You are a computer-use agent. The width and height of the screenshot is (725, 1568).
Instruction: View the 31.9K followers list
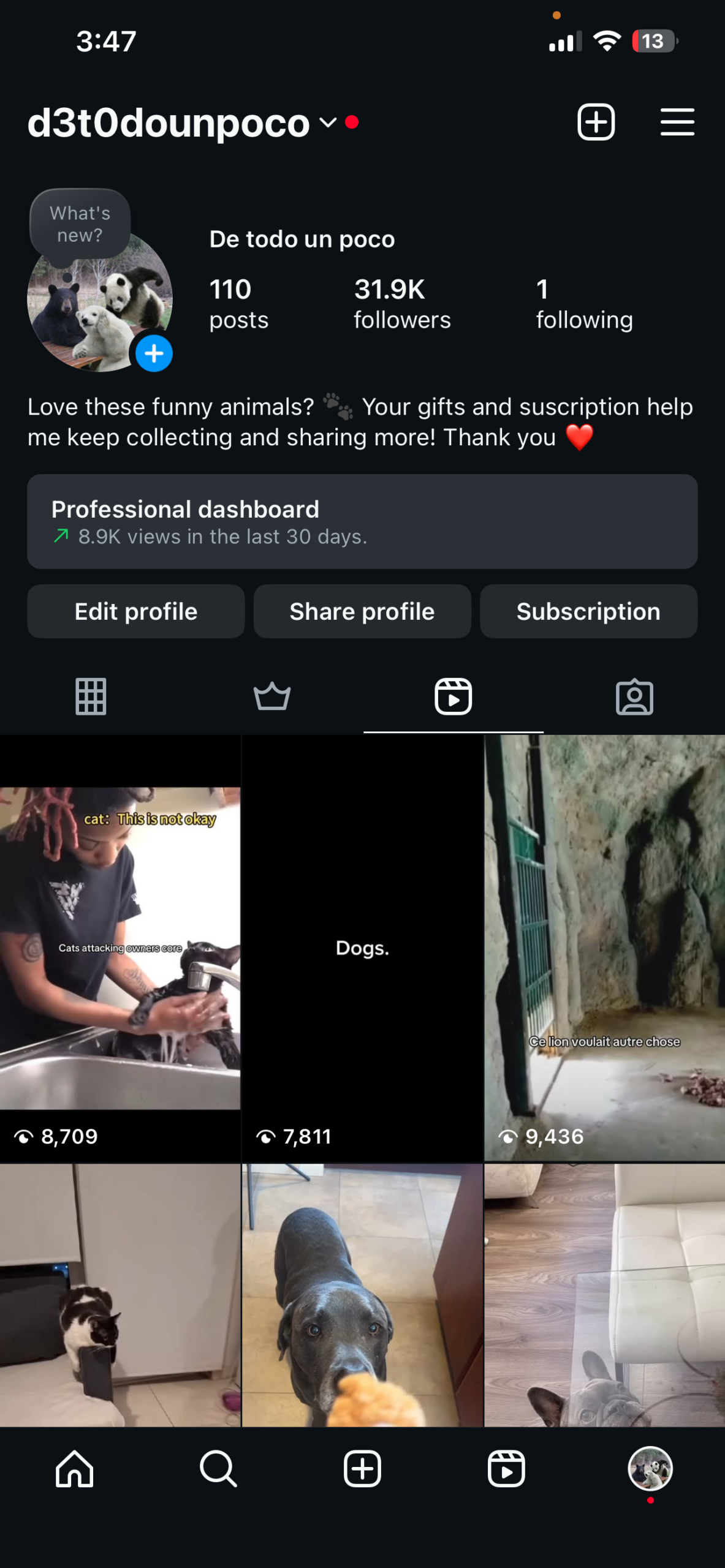(x=401, y=304)
